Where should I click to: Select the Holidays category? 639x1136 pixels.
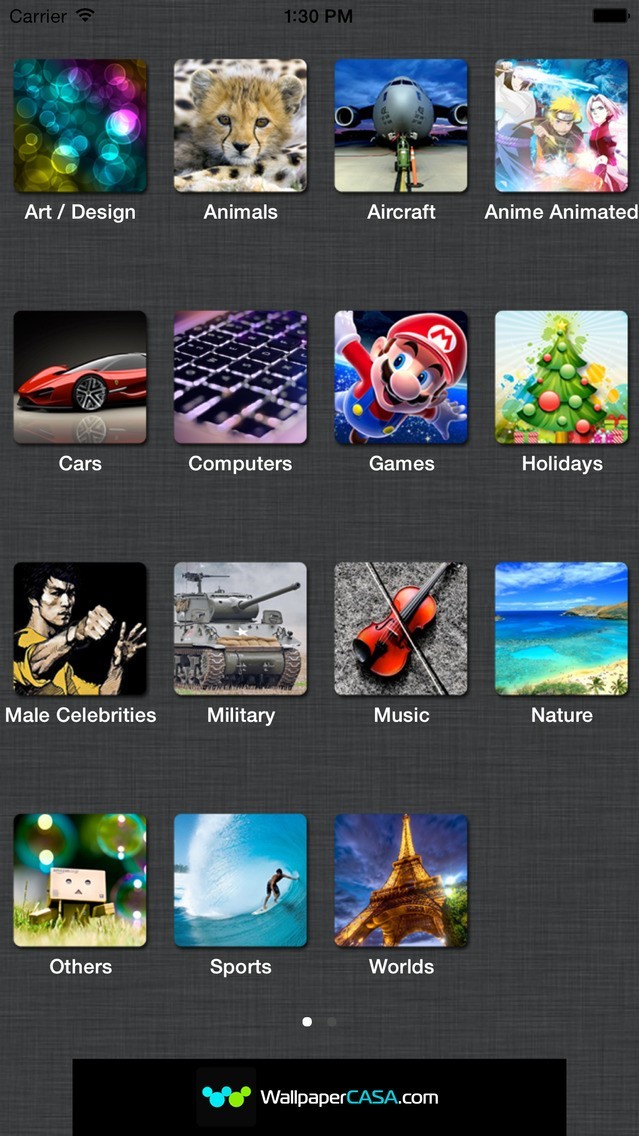click(561, 377)
